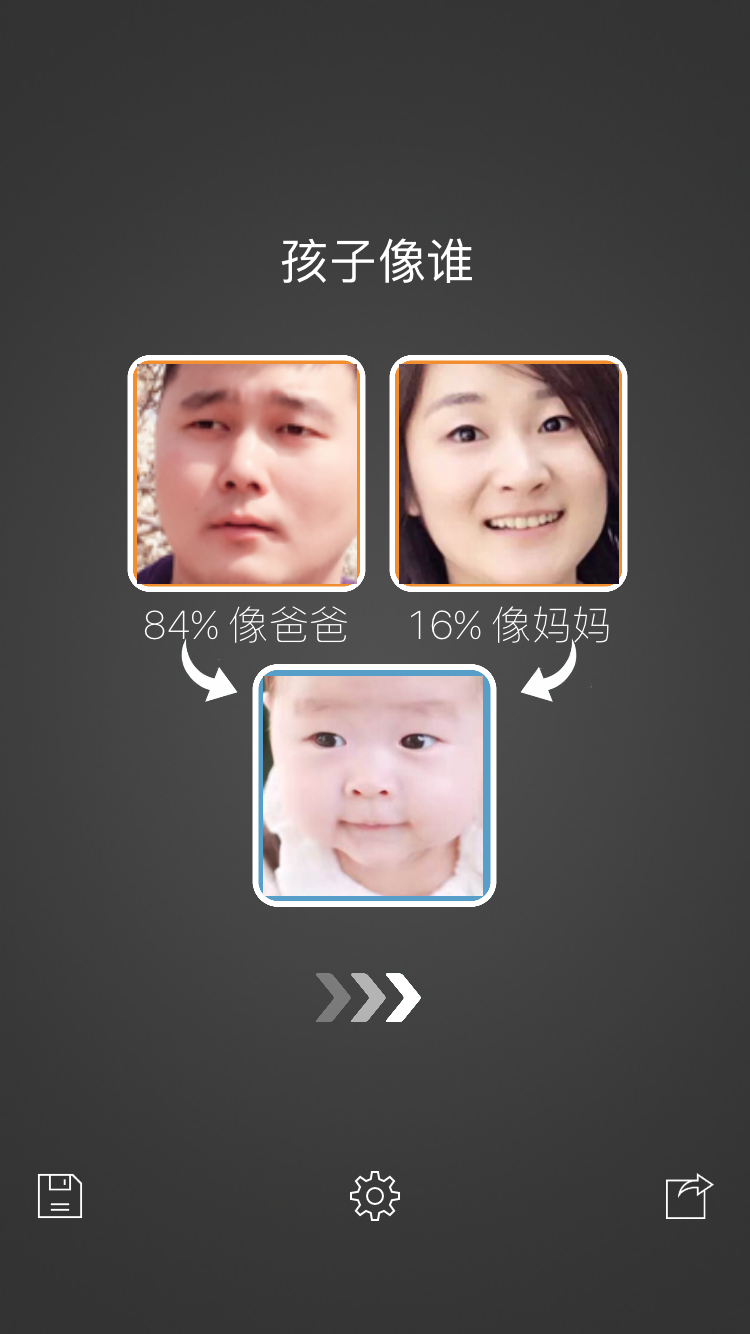Tap the triple chevron arrows to continue
Screen dimensions: 750x1334
pyautogui.click(x=369, y=997)
